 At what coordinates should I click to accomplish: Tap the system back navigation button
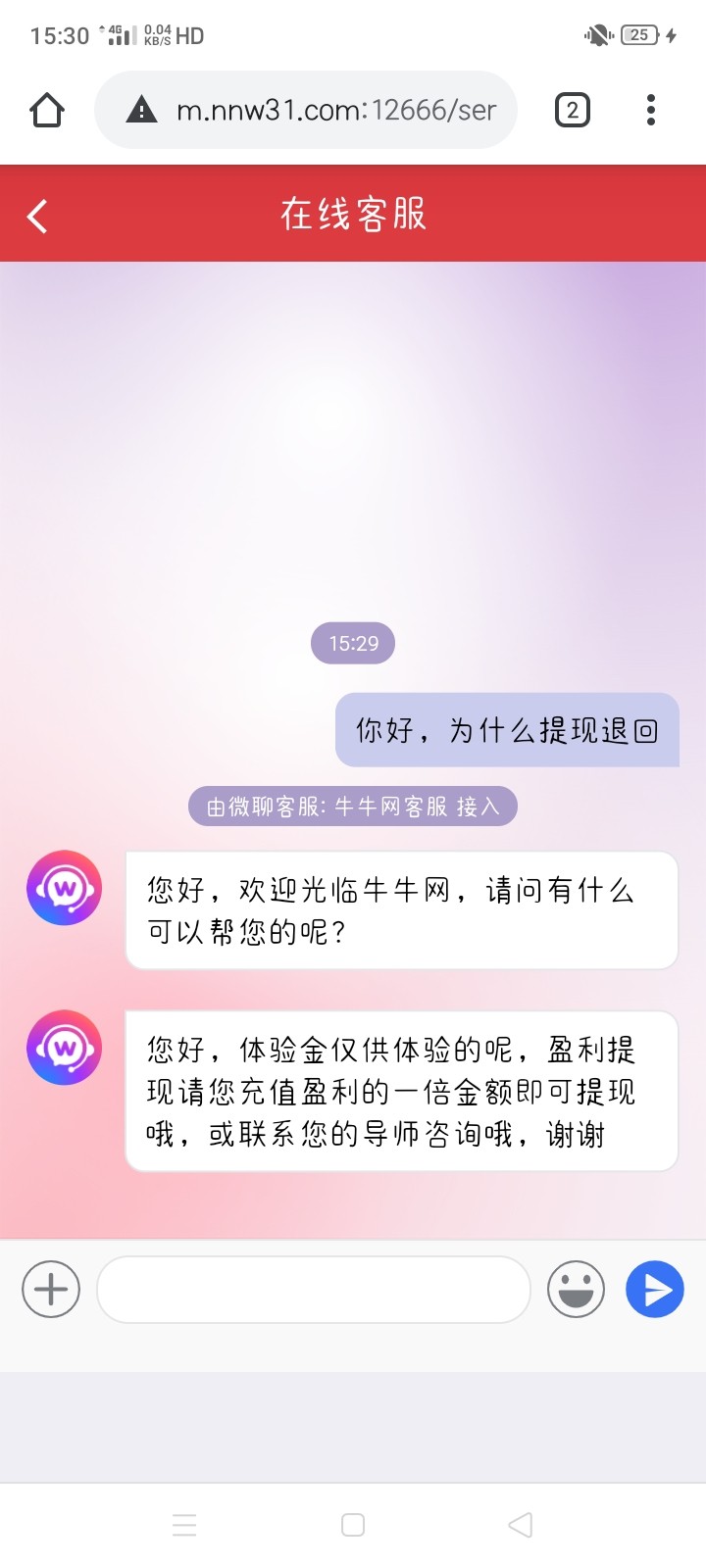pyautogui.click(x=521, y=1525)
